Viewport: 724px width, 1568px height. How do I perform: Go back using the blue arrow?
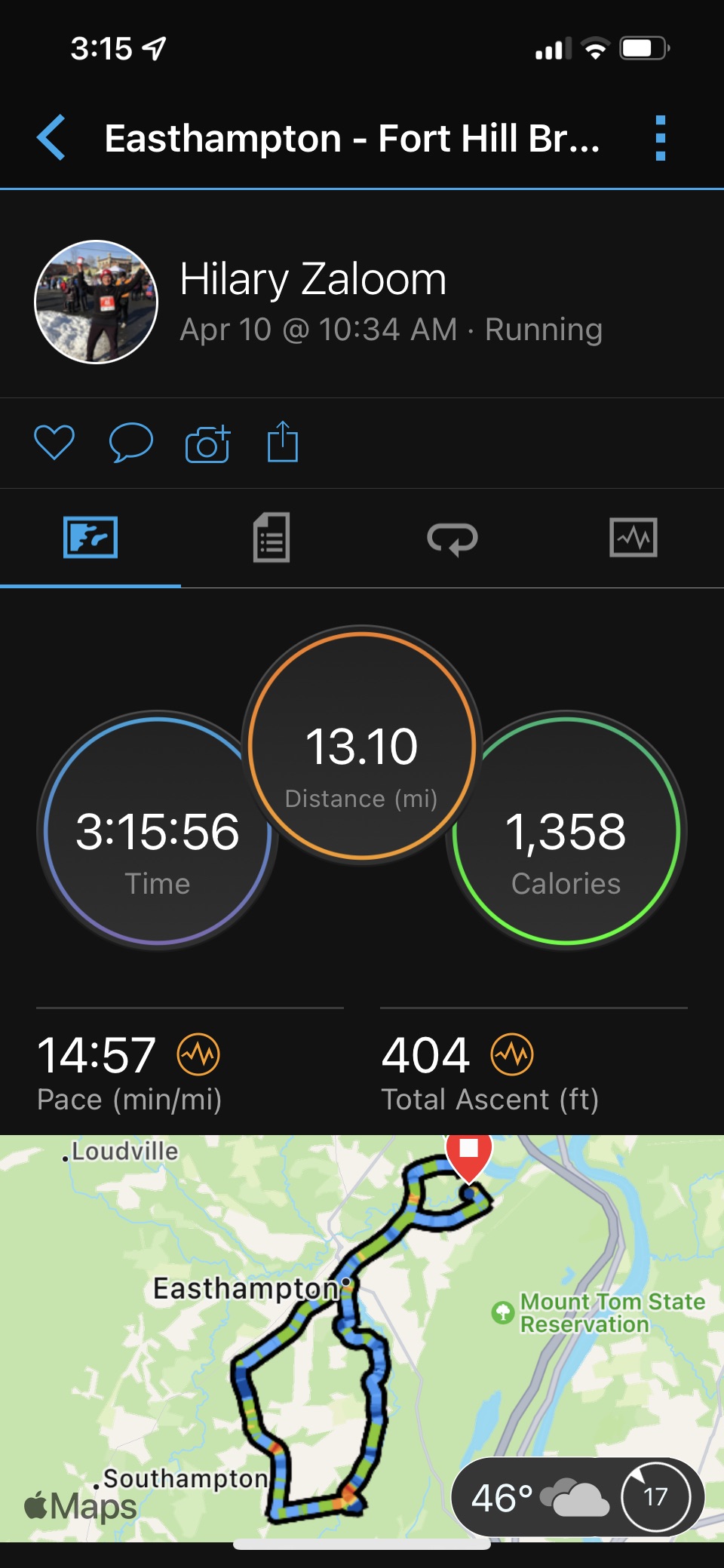[x=51, y=138]
